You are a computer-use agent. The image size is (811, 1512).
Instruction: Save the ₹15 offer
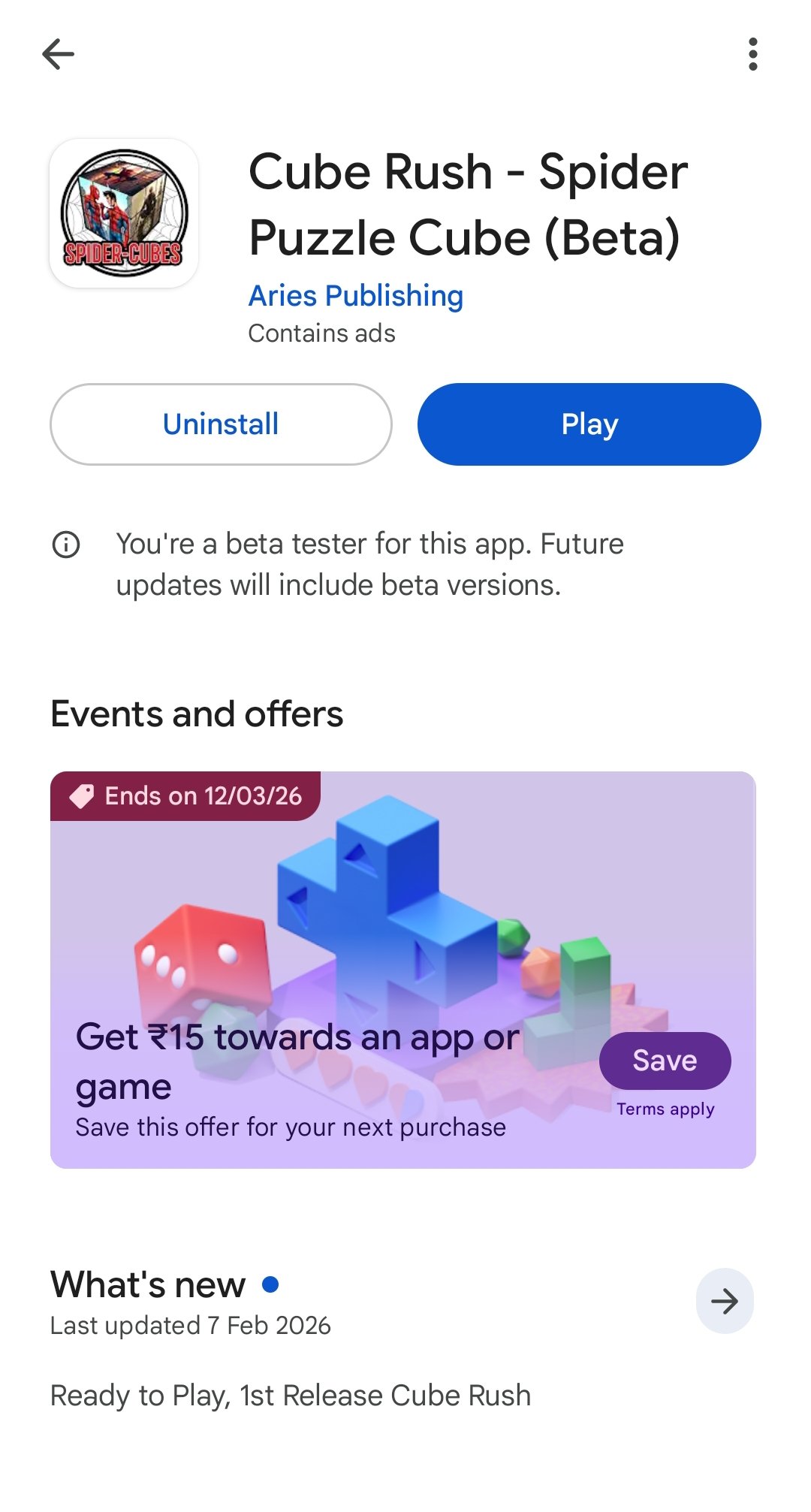pos(665,1061)
